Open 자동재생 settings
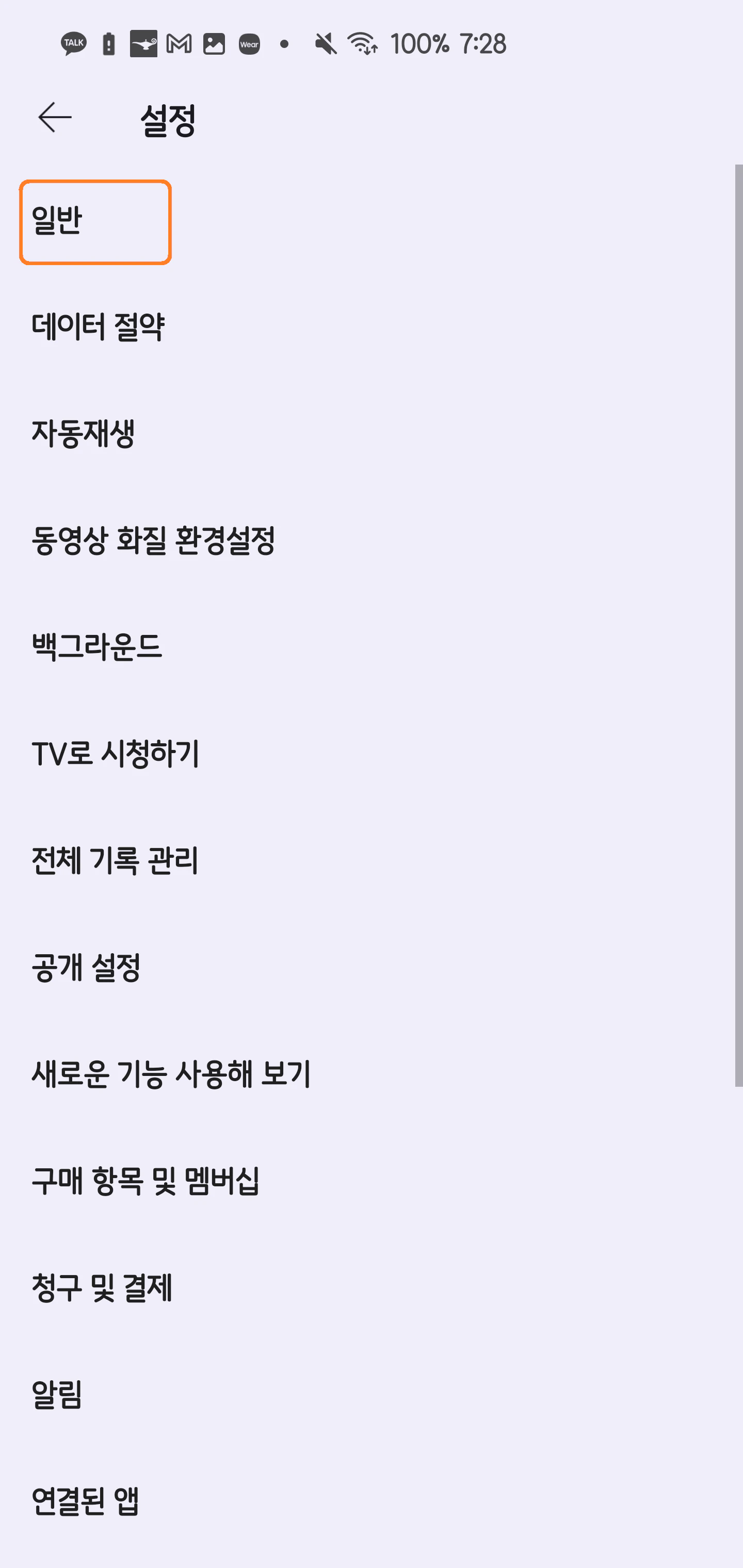Viewport: 743px width, 1568px height. [x=84, y=434]
